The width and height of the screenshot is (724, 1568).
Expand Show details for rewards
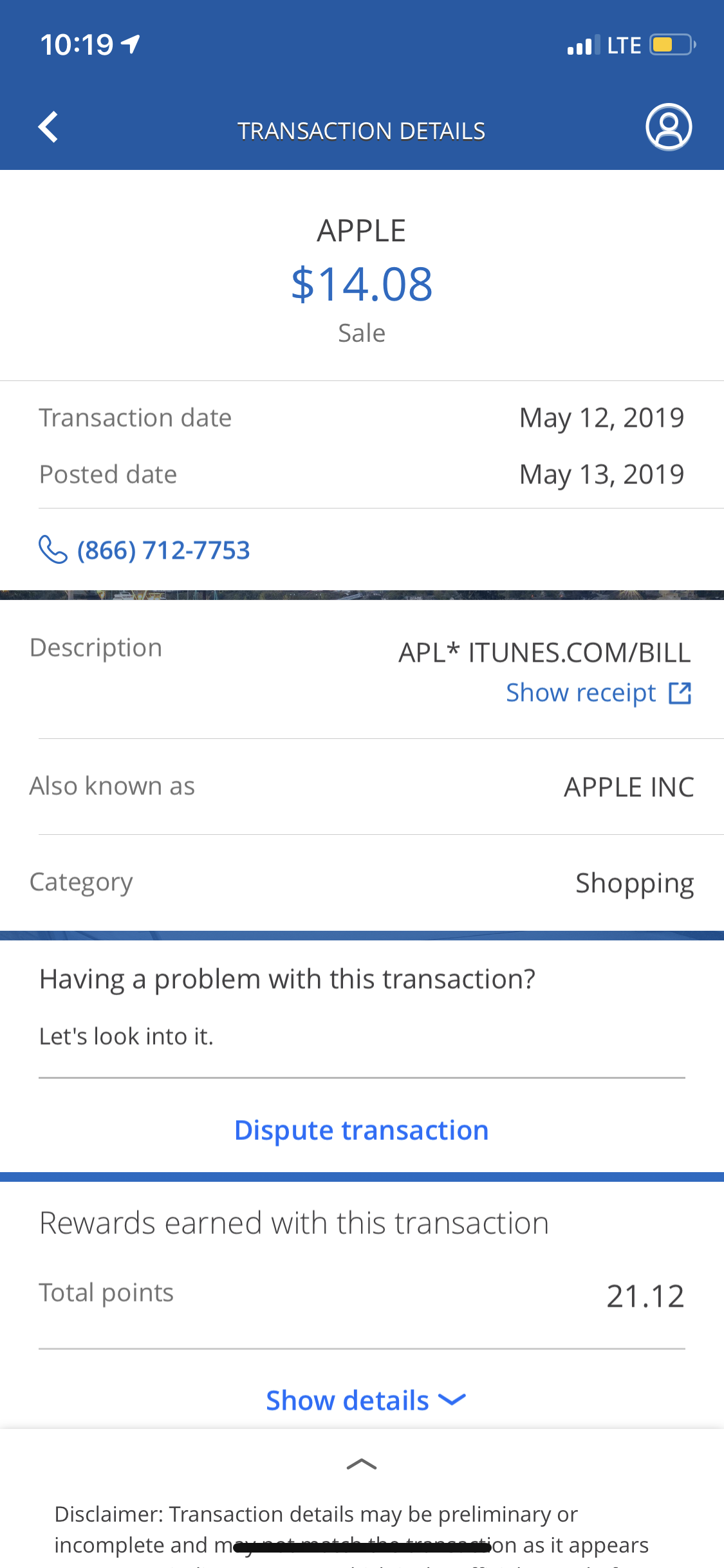tap(365, 1401)
